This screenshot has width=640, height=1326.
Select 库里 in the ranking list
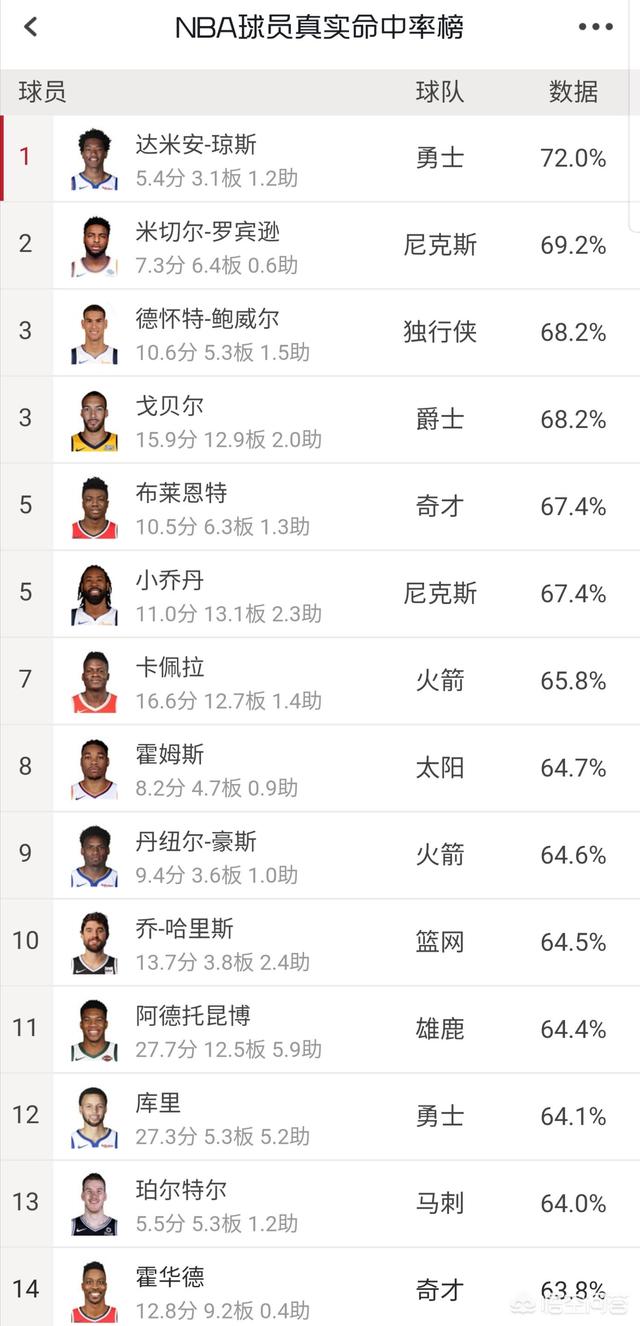click(320, 1115)
